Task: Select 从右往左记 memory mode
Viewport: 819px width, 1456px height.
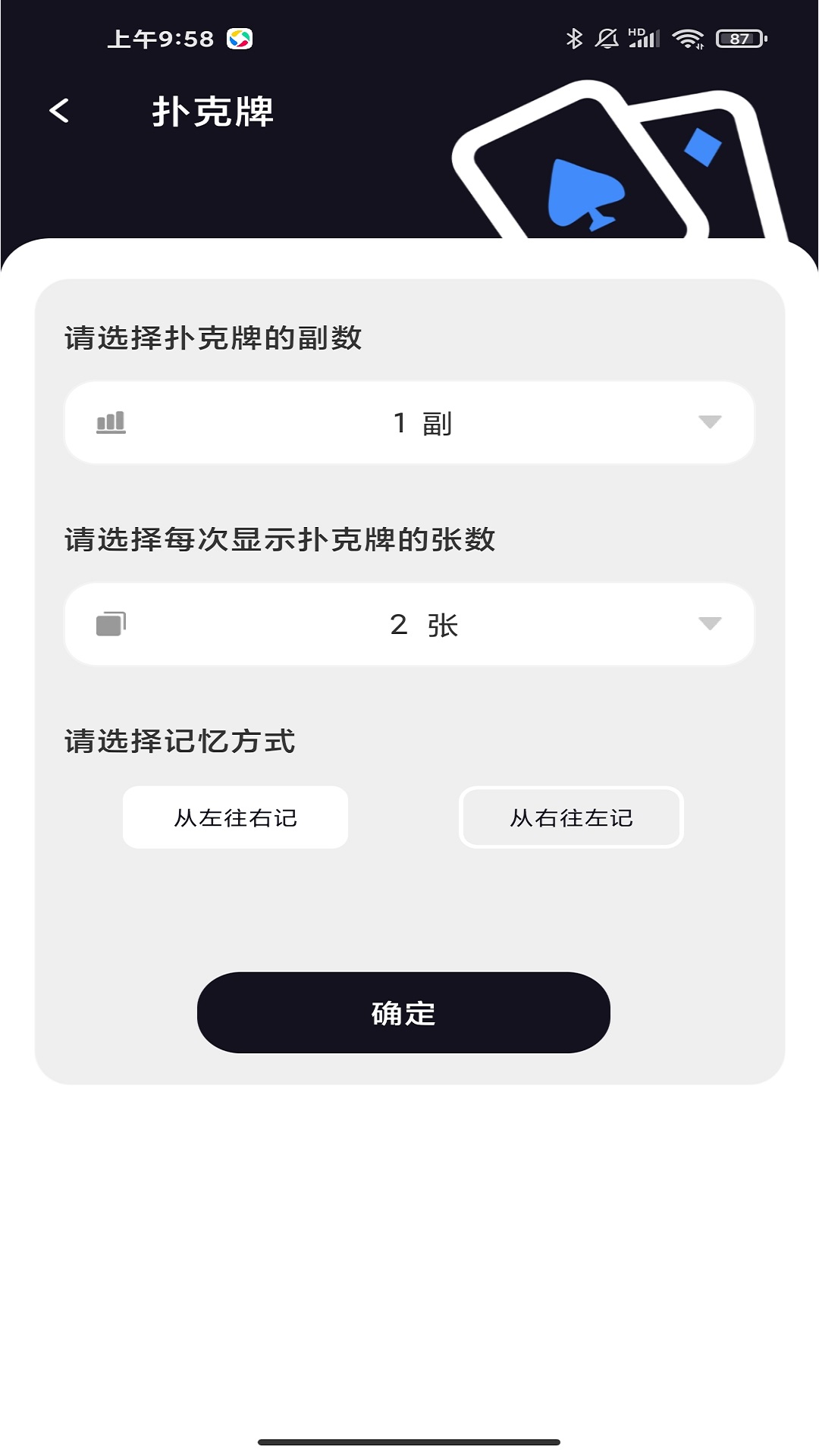Action: 570,817
